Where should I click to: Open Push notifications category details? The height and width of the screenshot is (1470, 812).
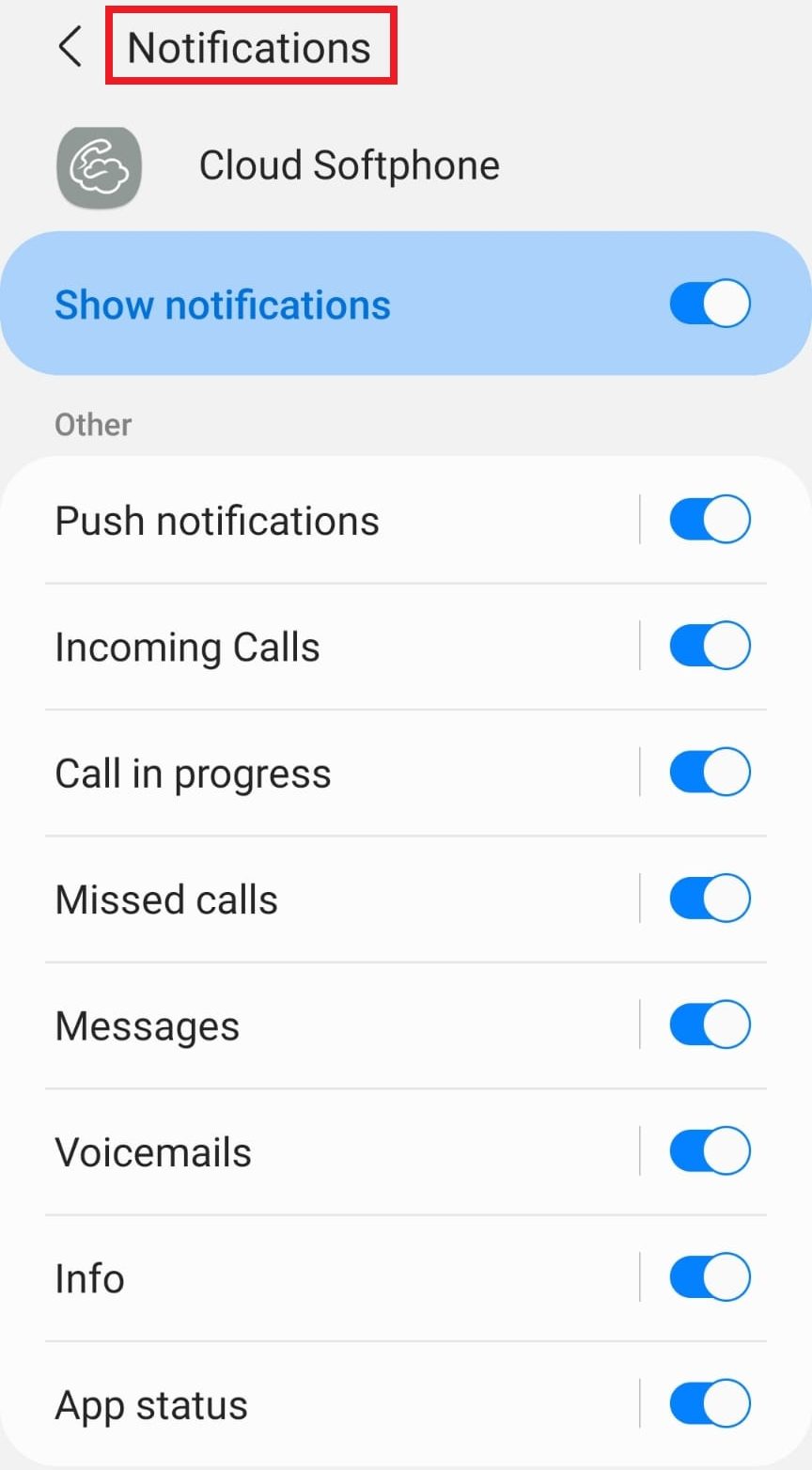click(x=282, y=521)
